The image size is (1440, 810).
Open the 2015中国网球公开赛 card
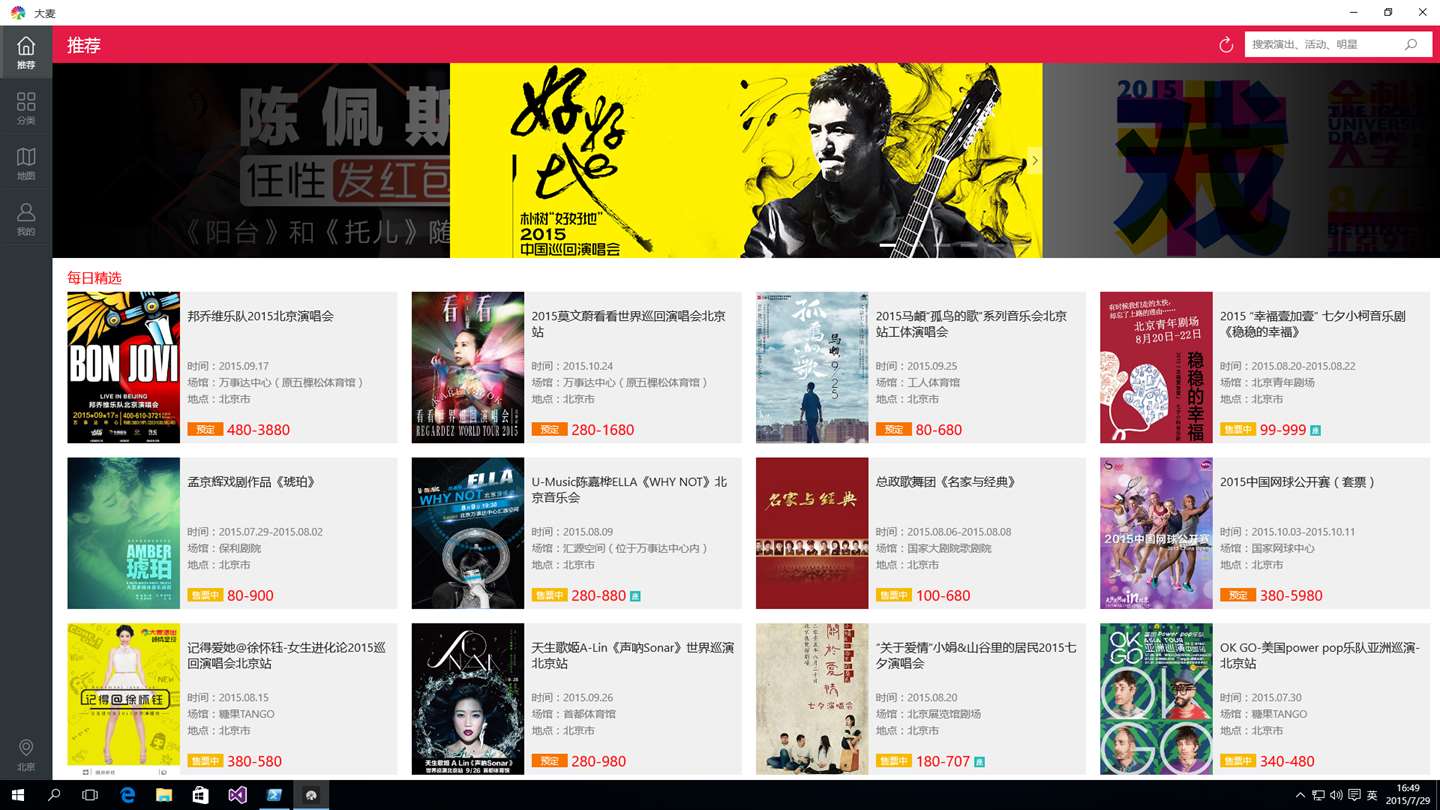(x=1264, y=533)
